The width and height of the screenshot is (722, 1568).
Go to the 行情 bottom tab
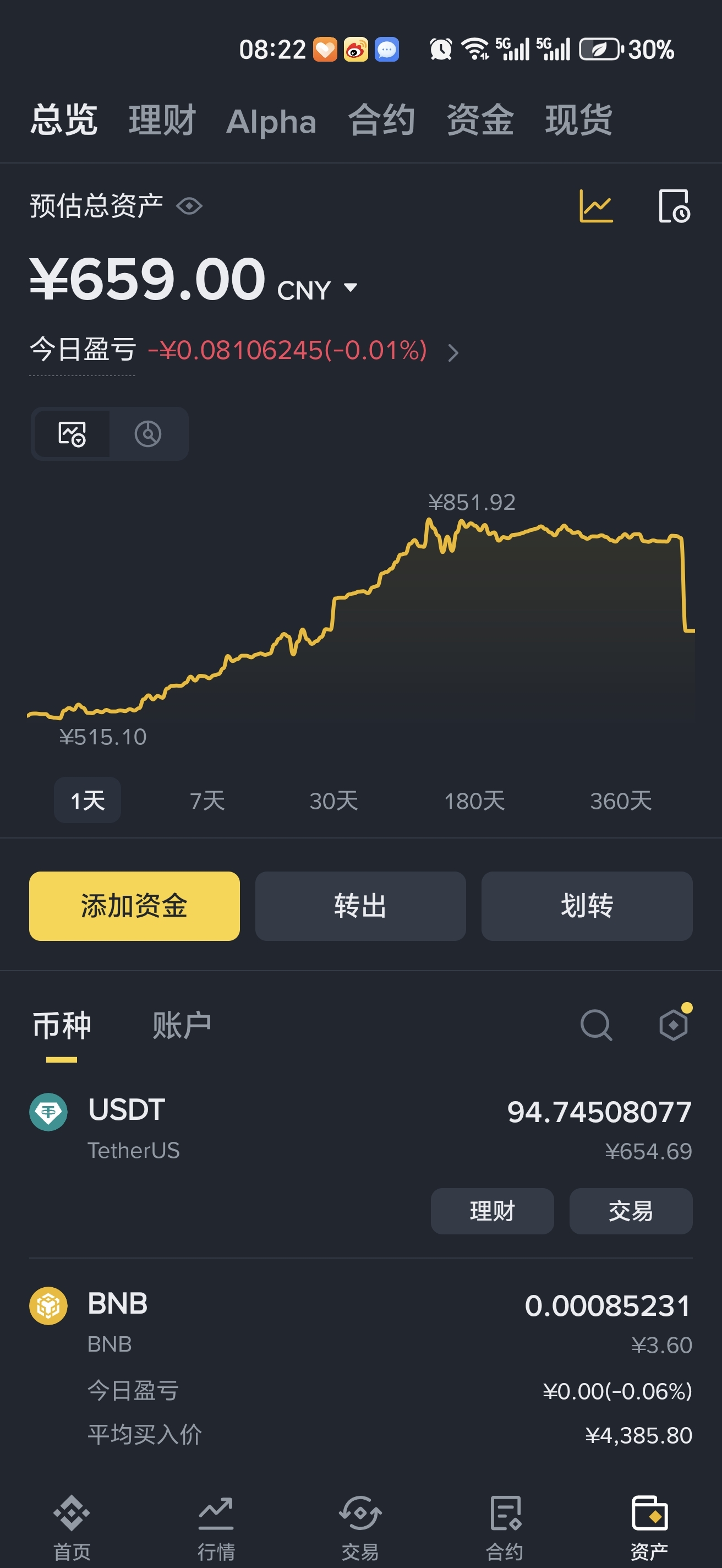[x=216, y=1527]
